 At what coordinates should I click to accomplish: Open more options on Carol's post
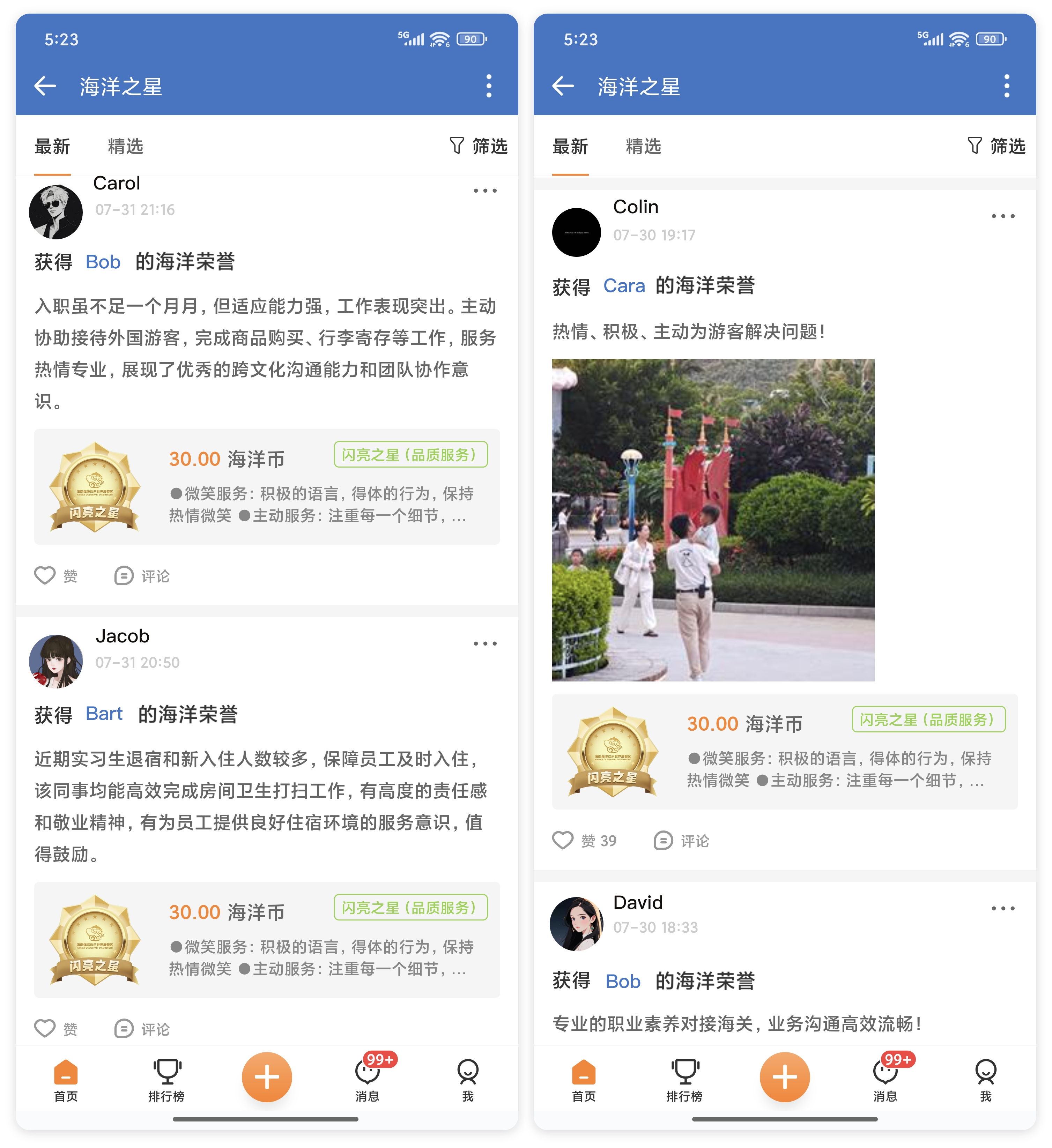point(485,191)
